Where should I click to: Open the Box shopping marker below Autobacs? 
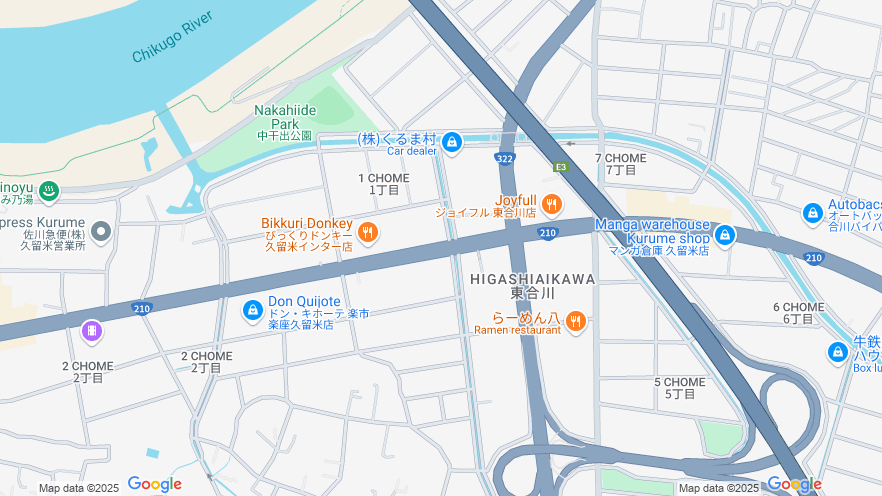pos(838,352)
